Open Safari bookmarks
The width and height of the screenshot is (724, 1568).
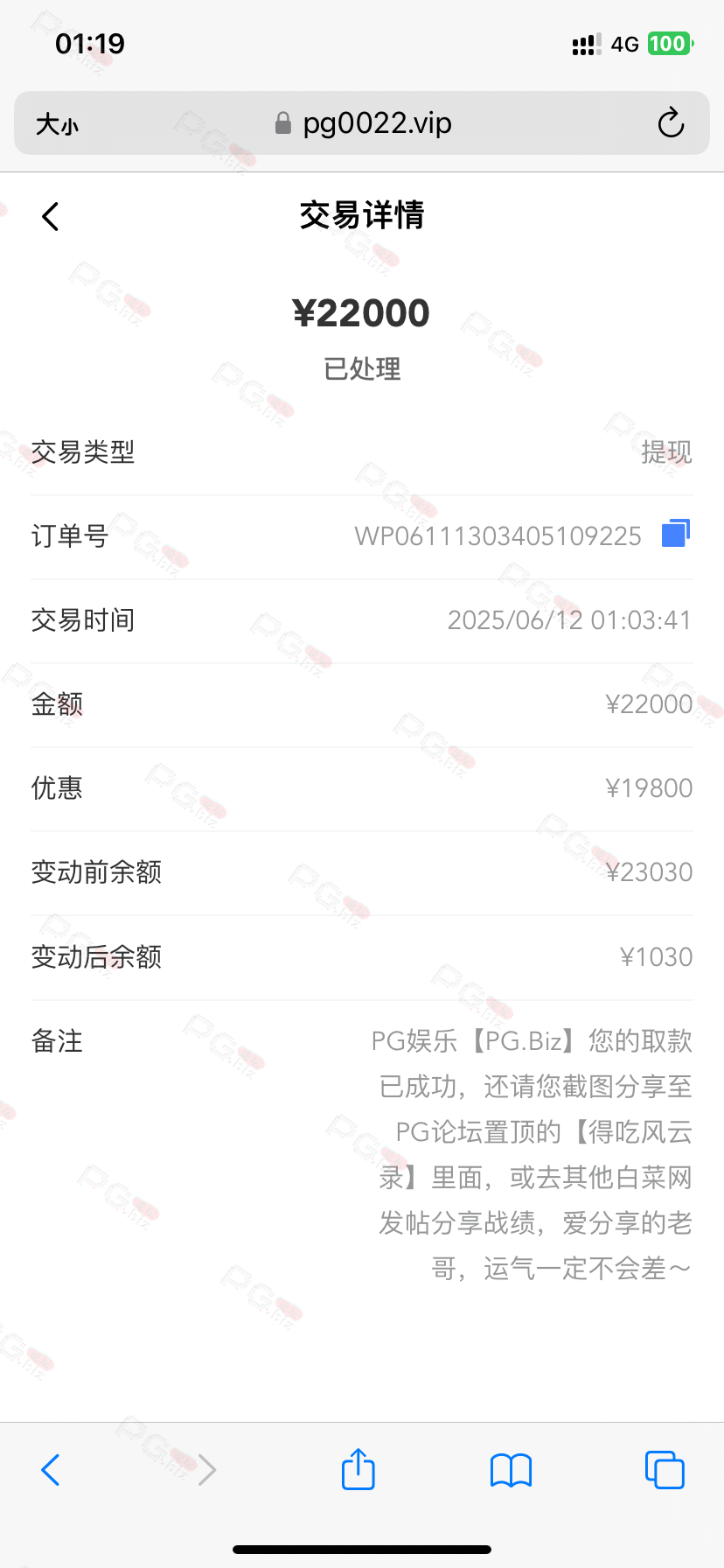click(511, 1470)
